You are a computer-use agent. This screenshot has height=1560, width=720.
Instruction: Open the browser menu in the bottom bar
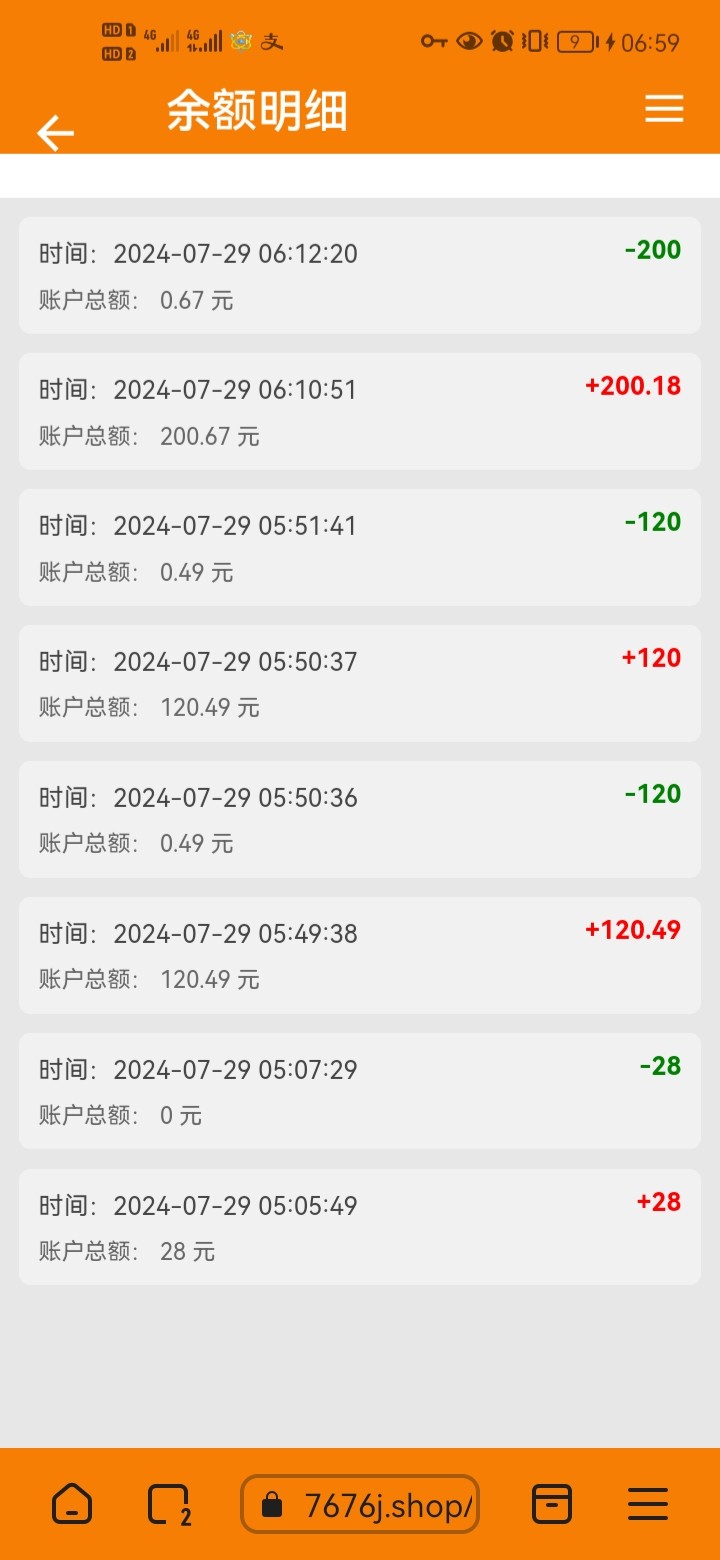pos(648,1504)
